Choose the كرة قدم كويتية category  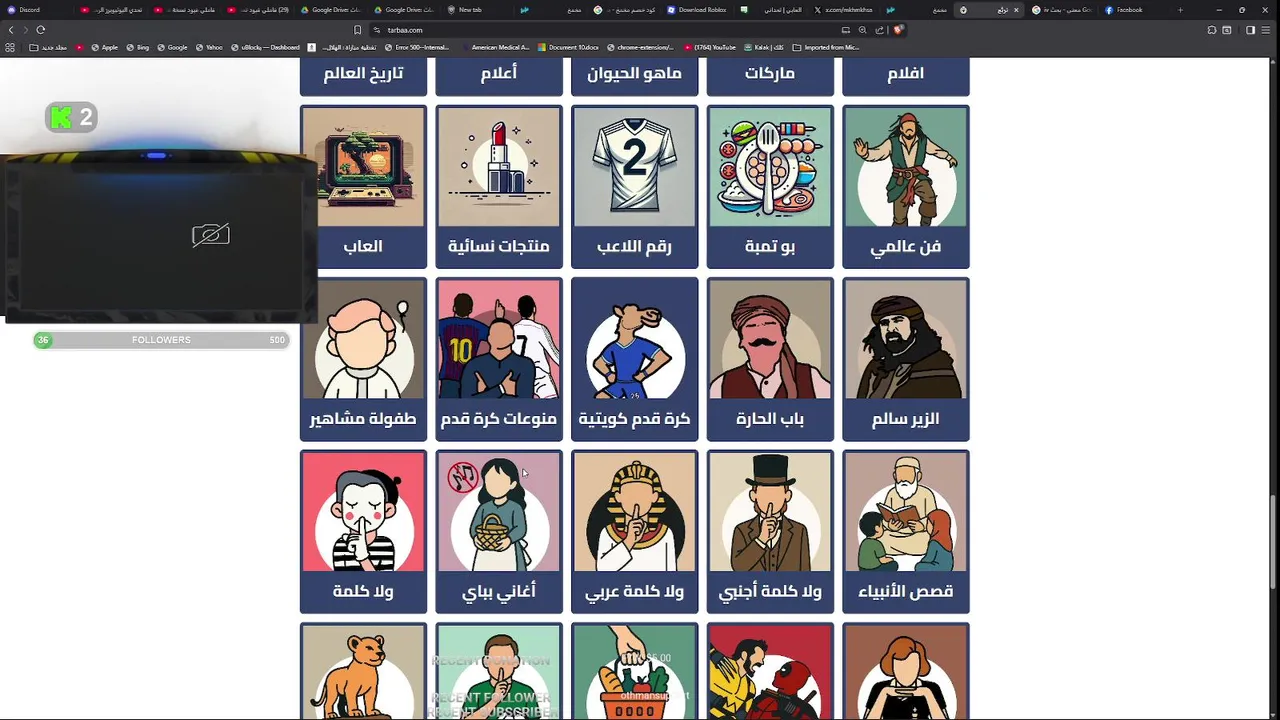pos(634,359)
